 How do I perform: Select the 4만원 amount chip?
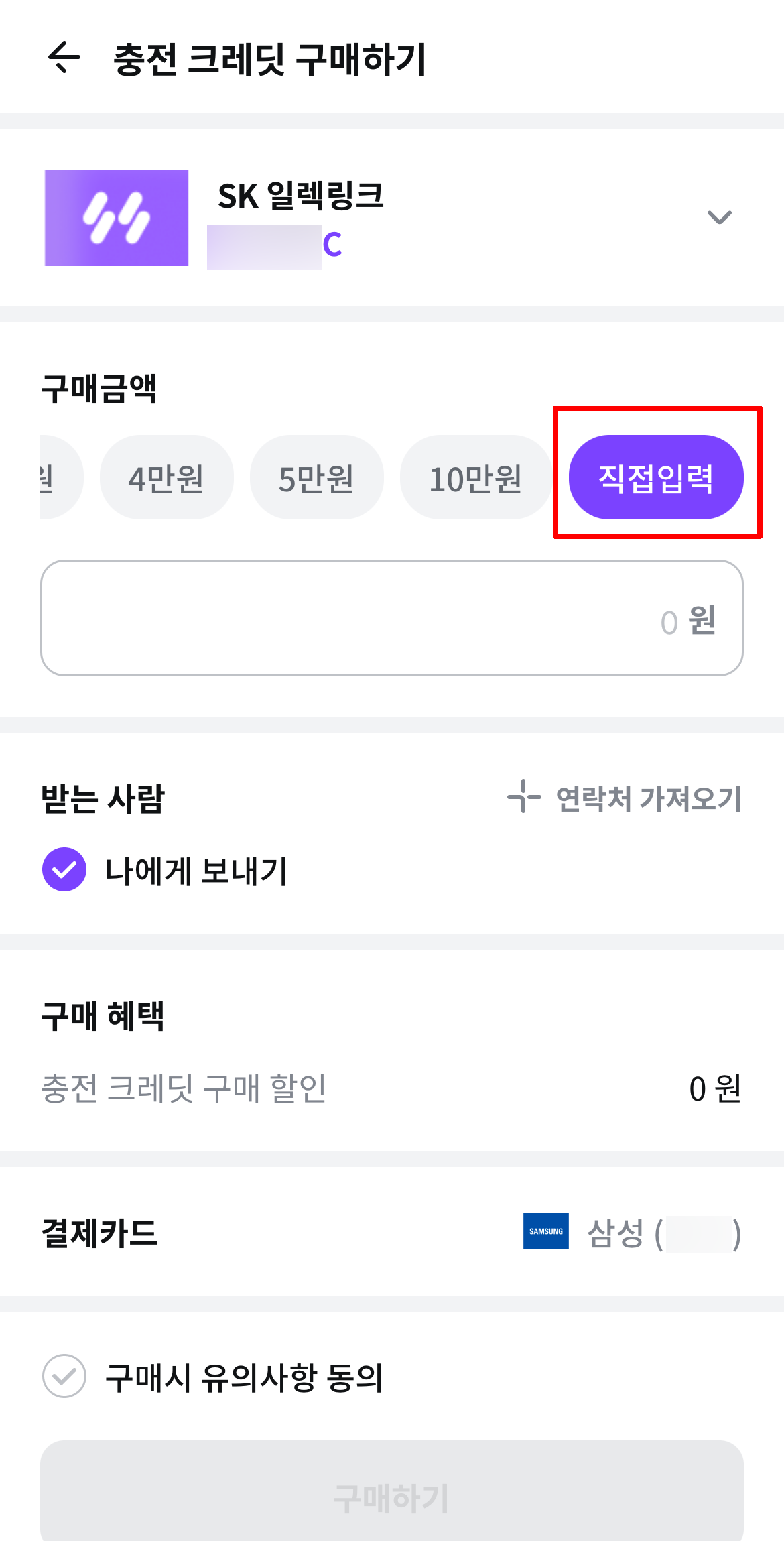(166, 477)
